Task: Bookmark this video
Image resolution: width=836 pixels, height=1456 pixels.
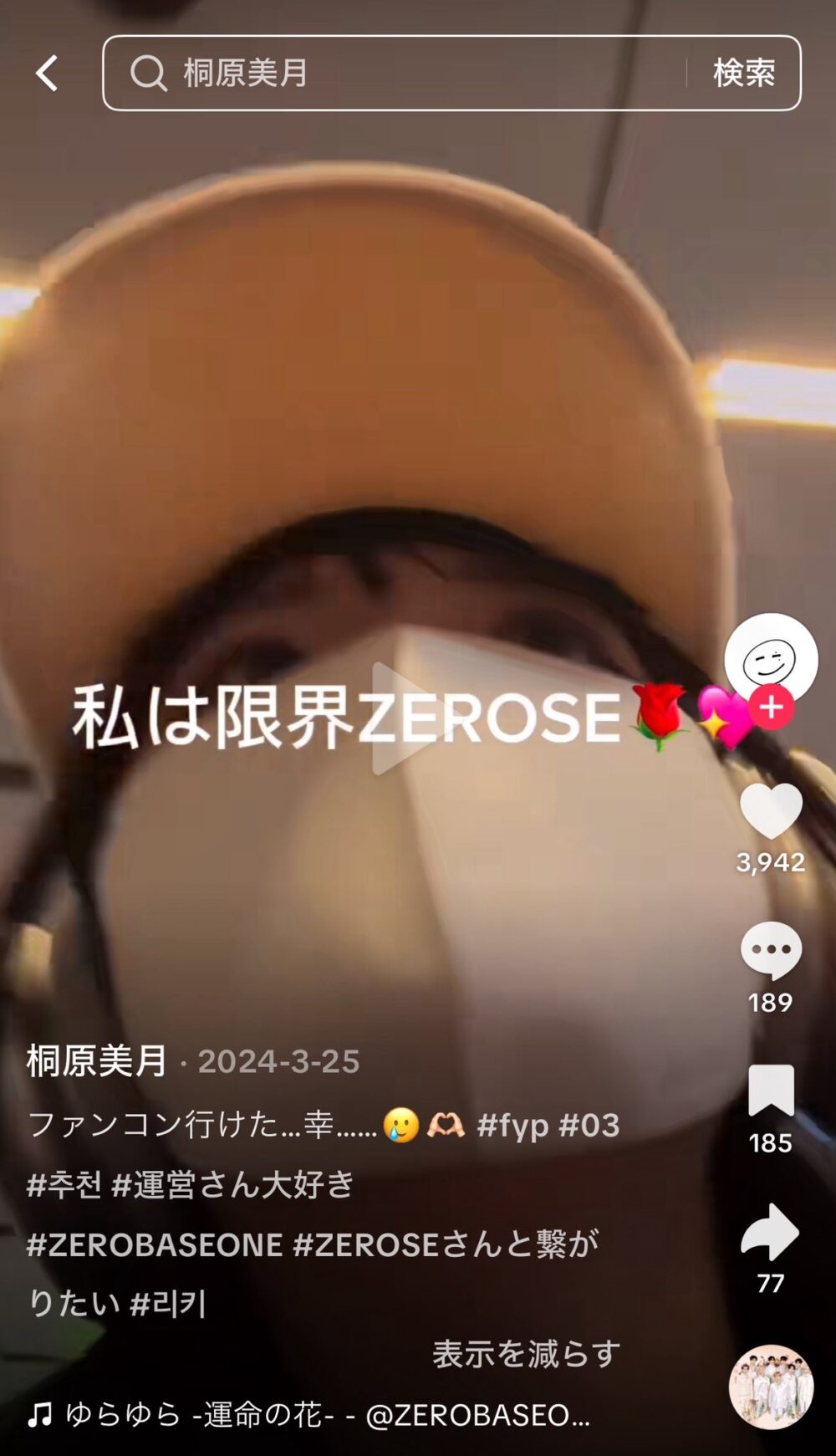Action: pos(771,1091)
